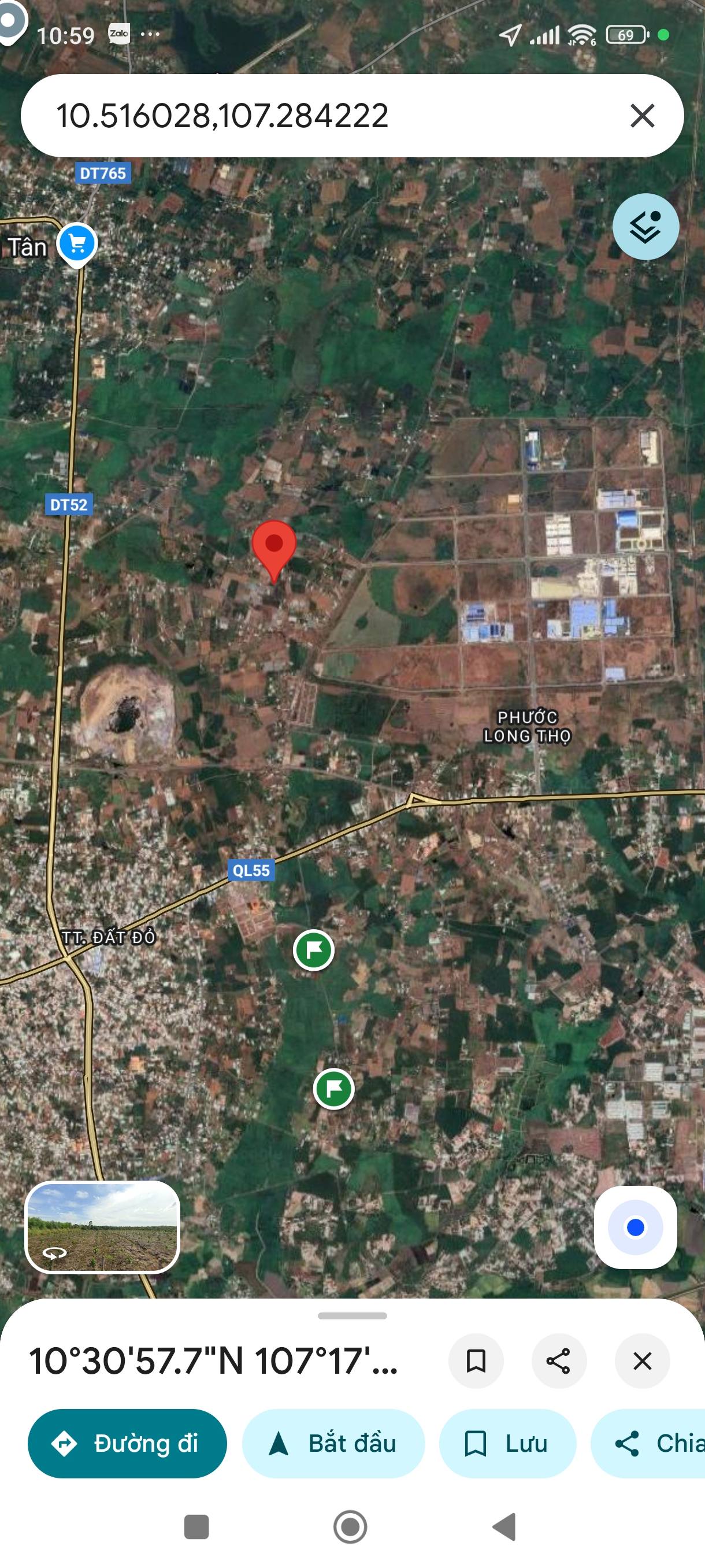The width and height of the screenshot is (705, 1568).
Task: Start navigation with Bắt đầu
Action: click(x=333, y=1443)
